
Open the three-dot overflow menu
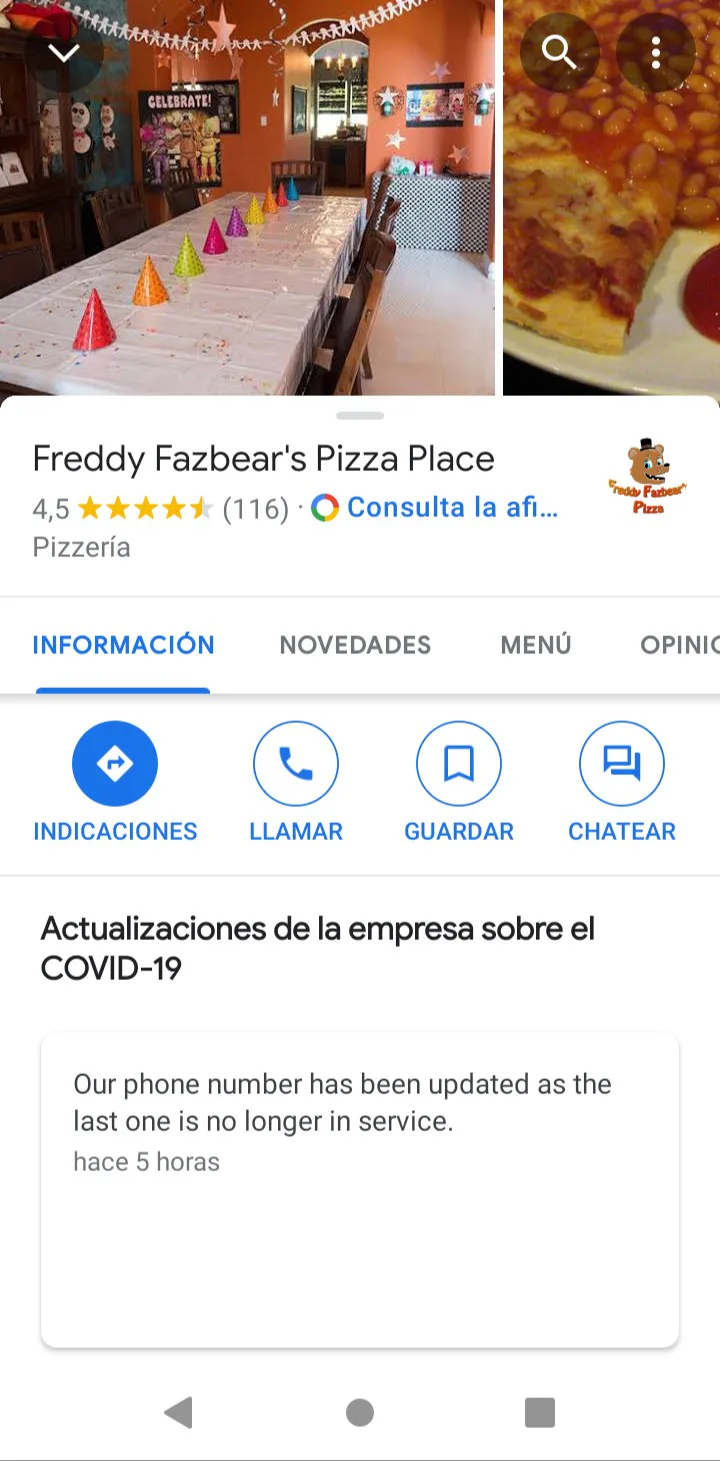(656, 52)
